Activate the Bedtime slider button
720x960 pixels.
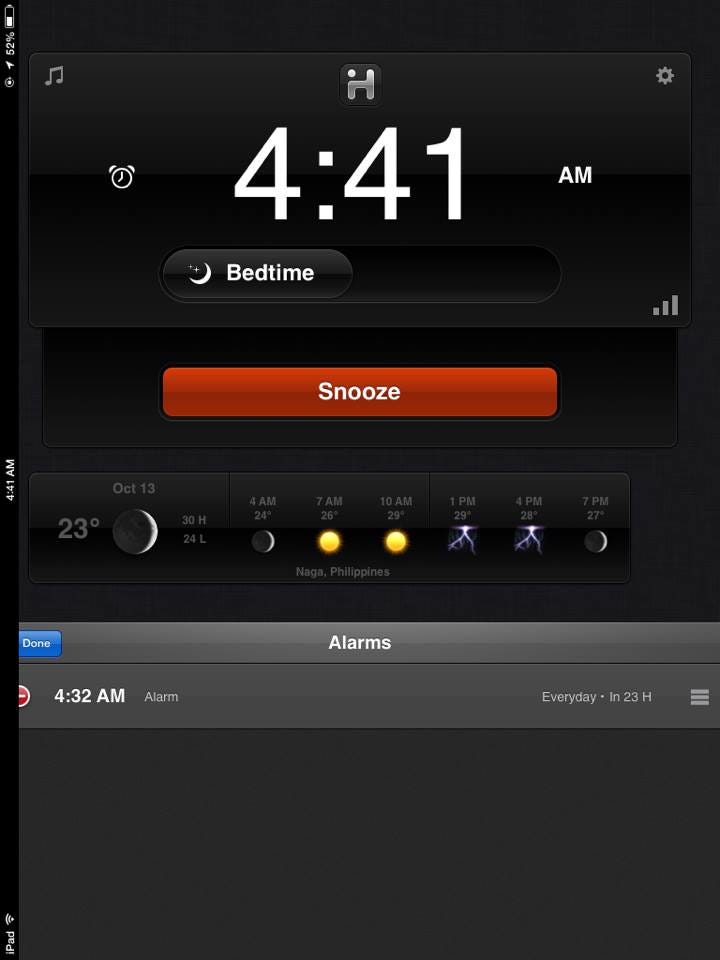pyautogui.click(x=257, y=273)
